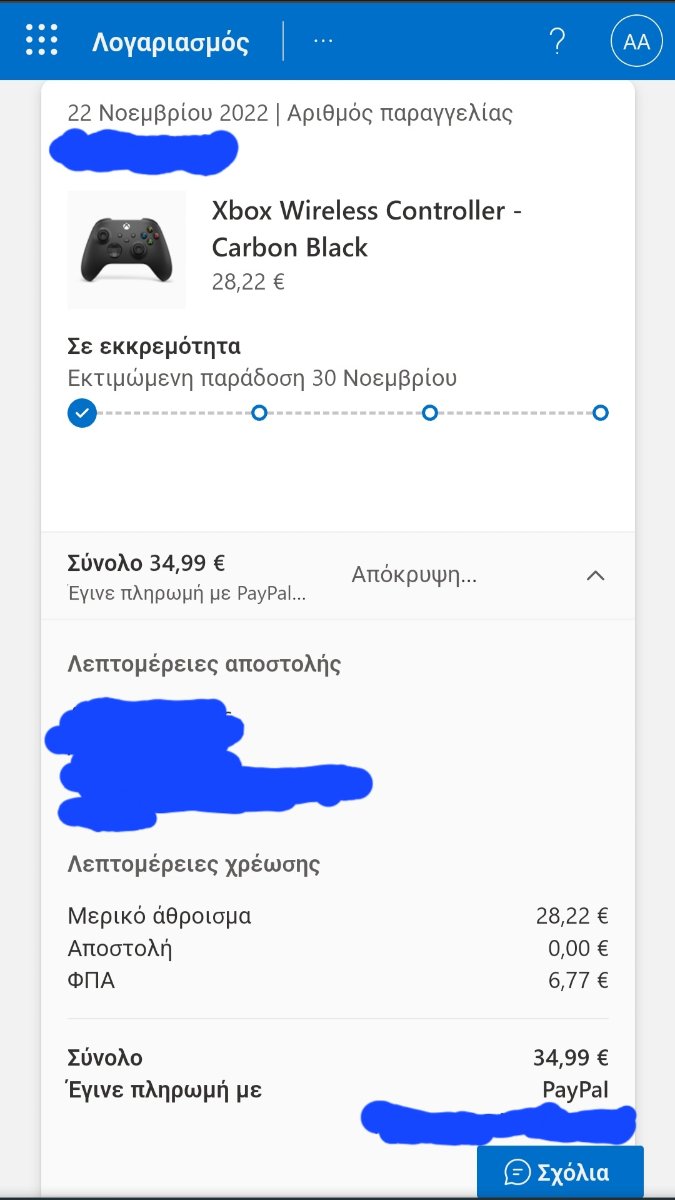Screen dimensions: 675x1200
Task: Open the help question mark
Action: coord(558,41)
